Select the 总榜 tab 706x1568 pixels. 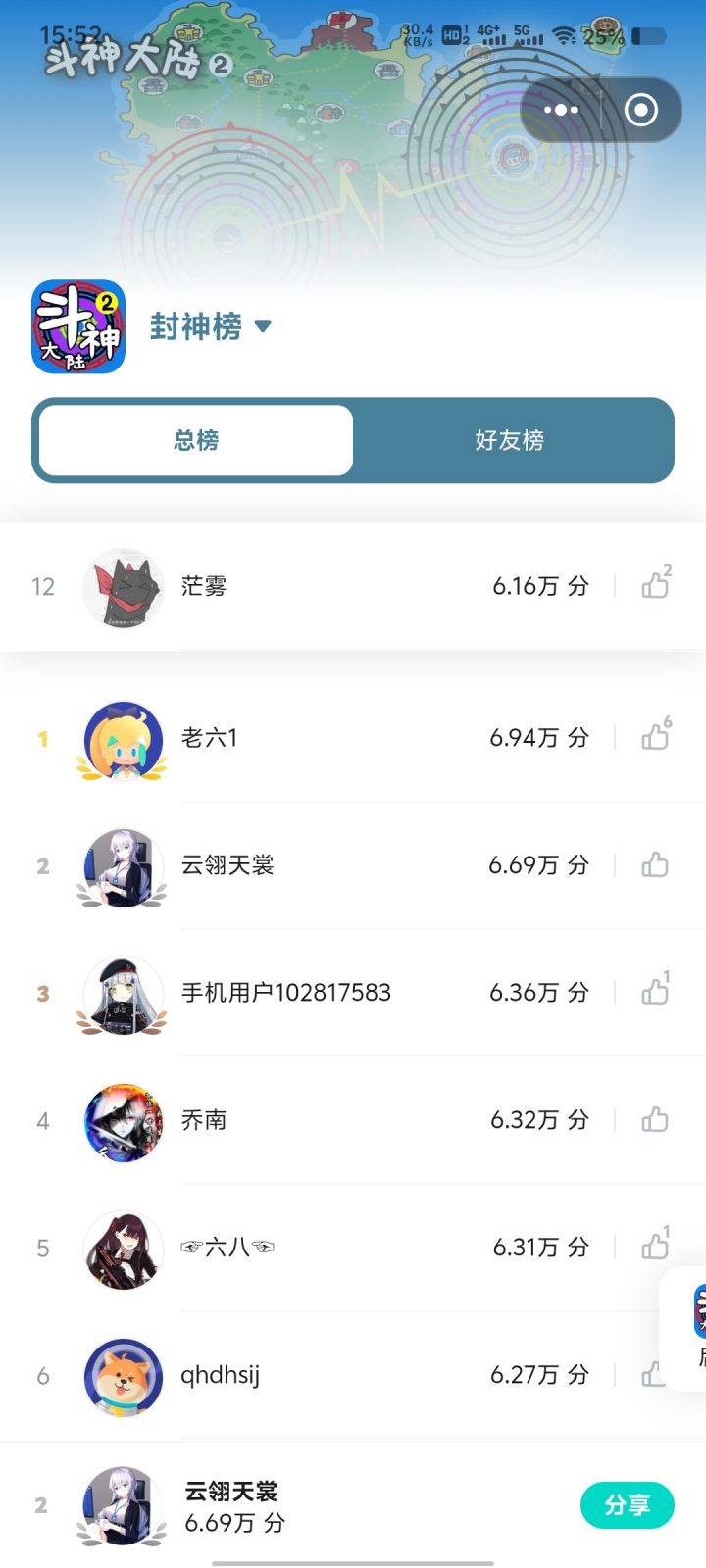194,441
